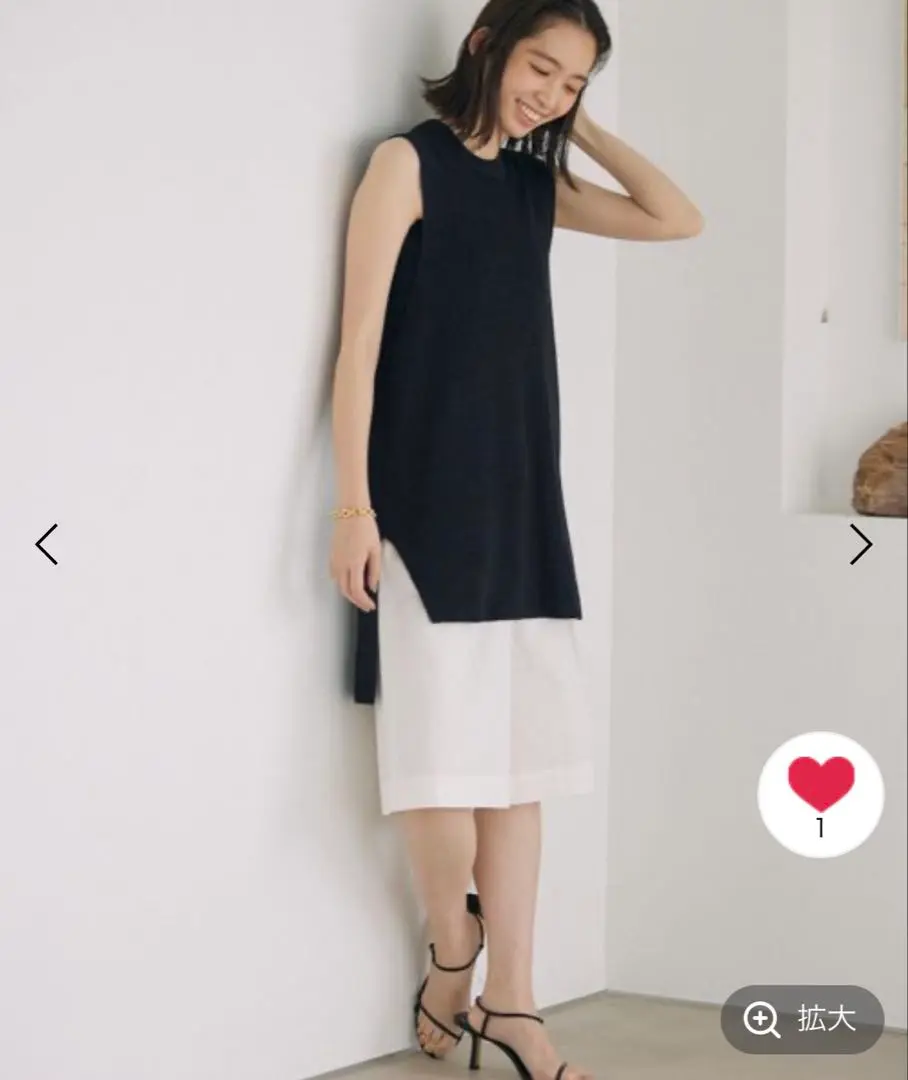Tap the 拡大 zoom button

pos(802,1019)
